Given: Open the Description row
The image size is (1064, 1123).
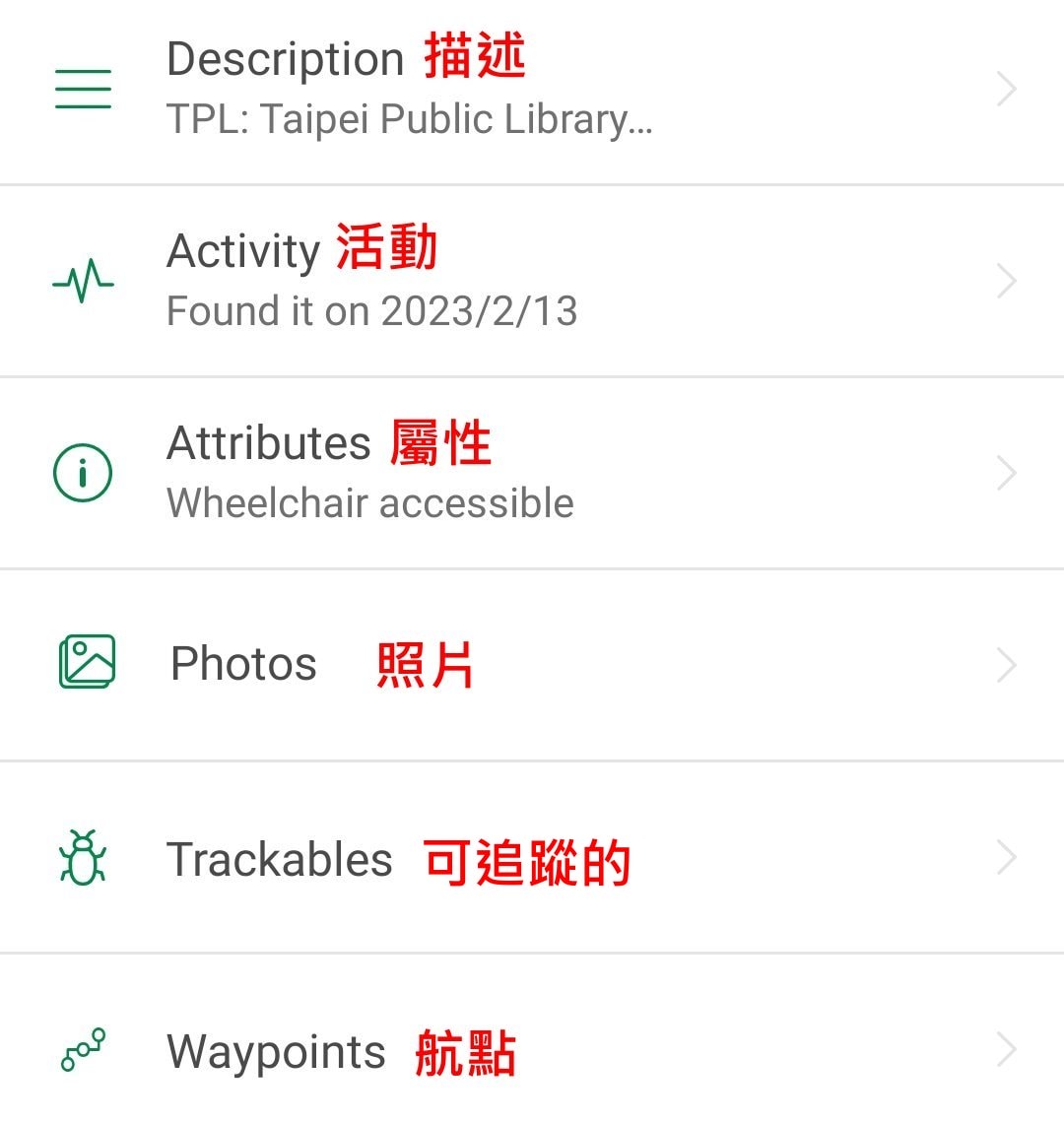Looking at the screenshot, I should [x=532, y=89].
